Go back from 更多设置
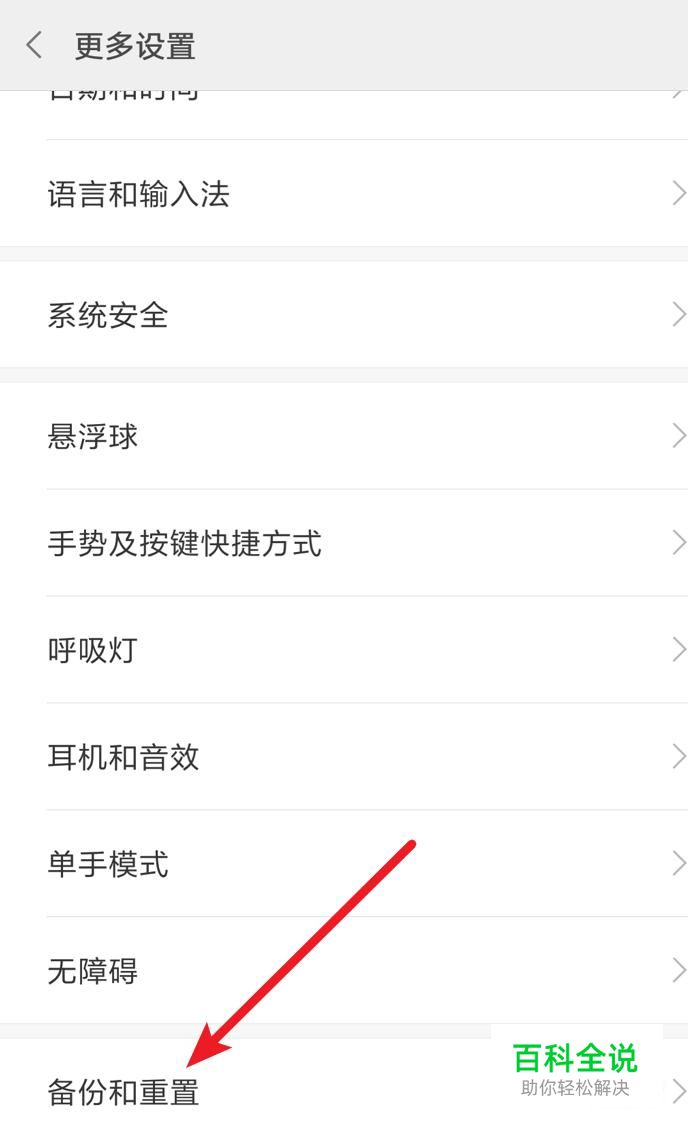The image size is (688, 1132). (35, 45)
